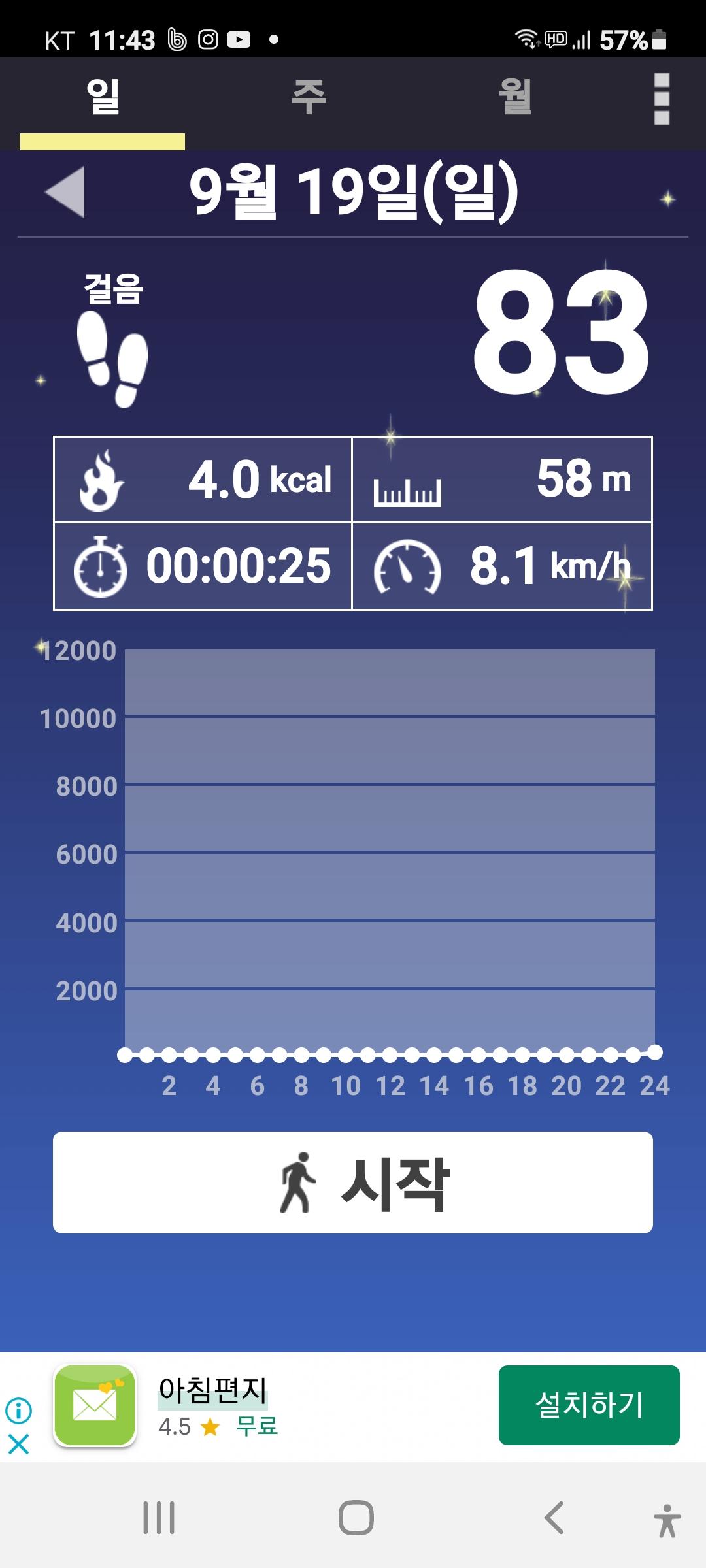The height and width of the screenshot is (1568, 706).
Task: Open the three-dot overflow menu
Action: click(x=662, y=99)
